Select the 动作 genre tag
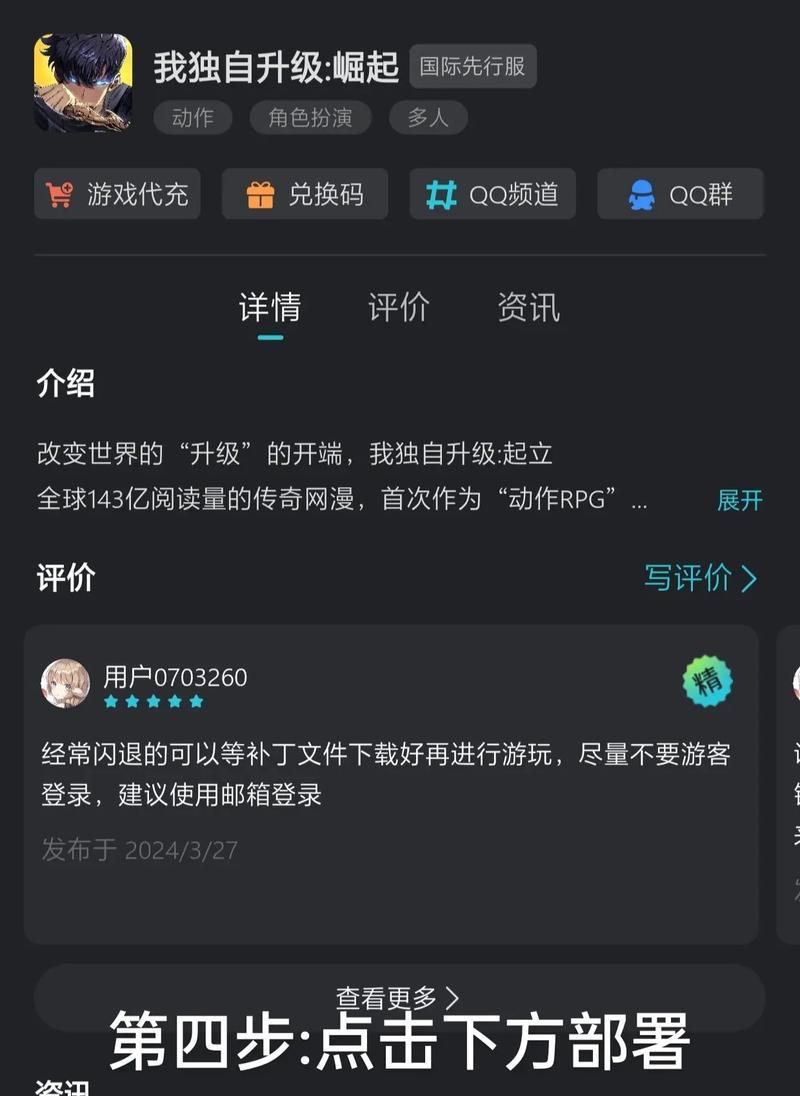Image resolution: width=800 pixels, height=1096 pixels. 192,118
